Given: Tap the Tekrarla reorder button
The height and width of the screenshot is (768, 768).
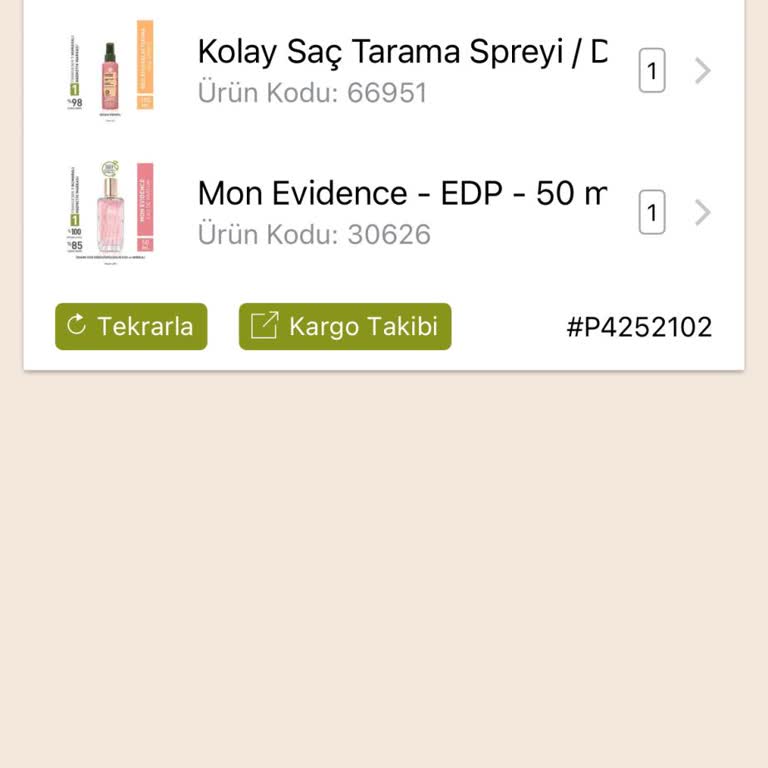Looking at the screenshot, I should [131, 326].
